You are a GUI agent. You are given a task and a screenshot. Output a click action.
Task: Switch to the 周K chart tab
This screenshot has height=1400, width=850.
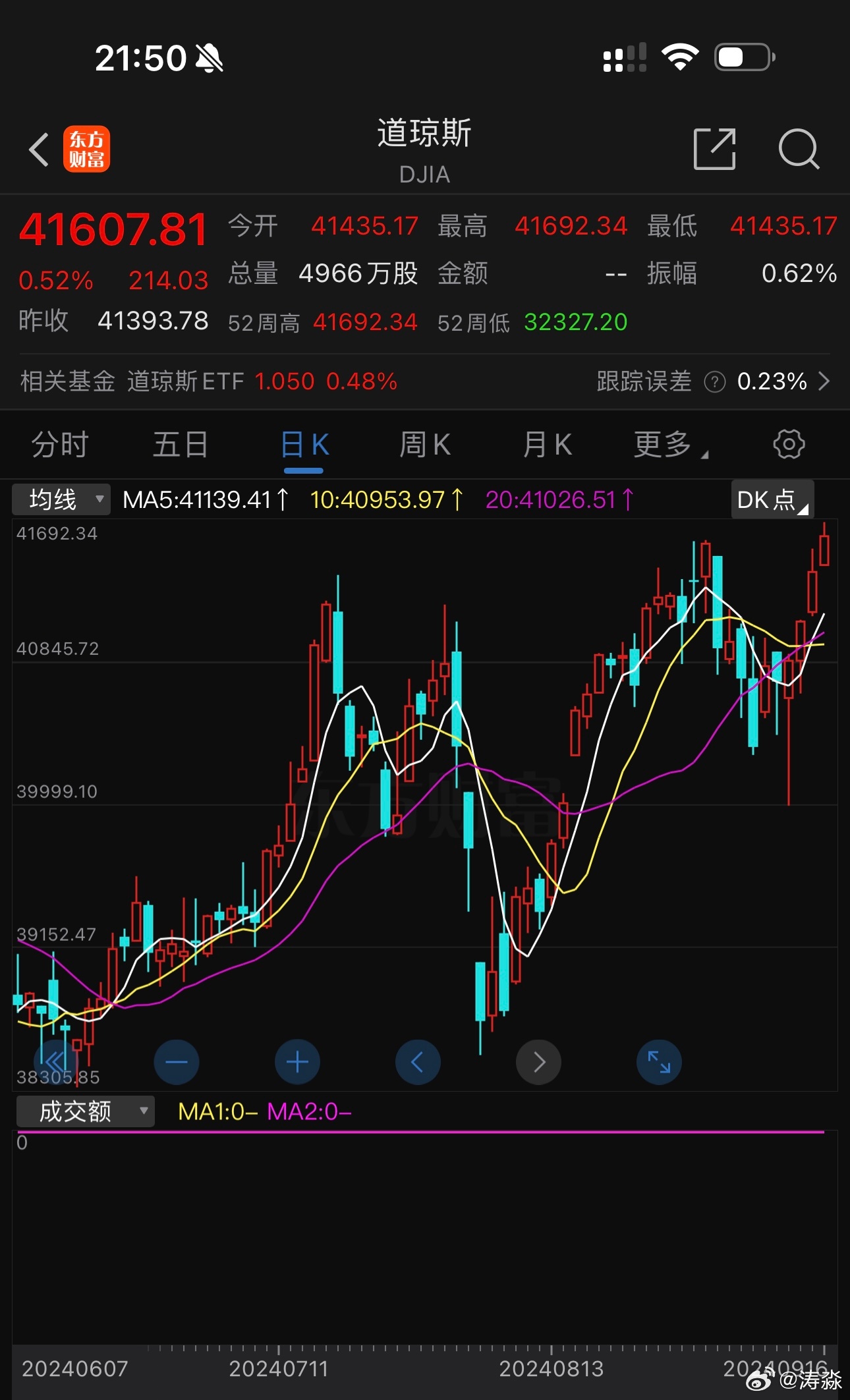[x=425, y=445]
